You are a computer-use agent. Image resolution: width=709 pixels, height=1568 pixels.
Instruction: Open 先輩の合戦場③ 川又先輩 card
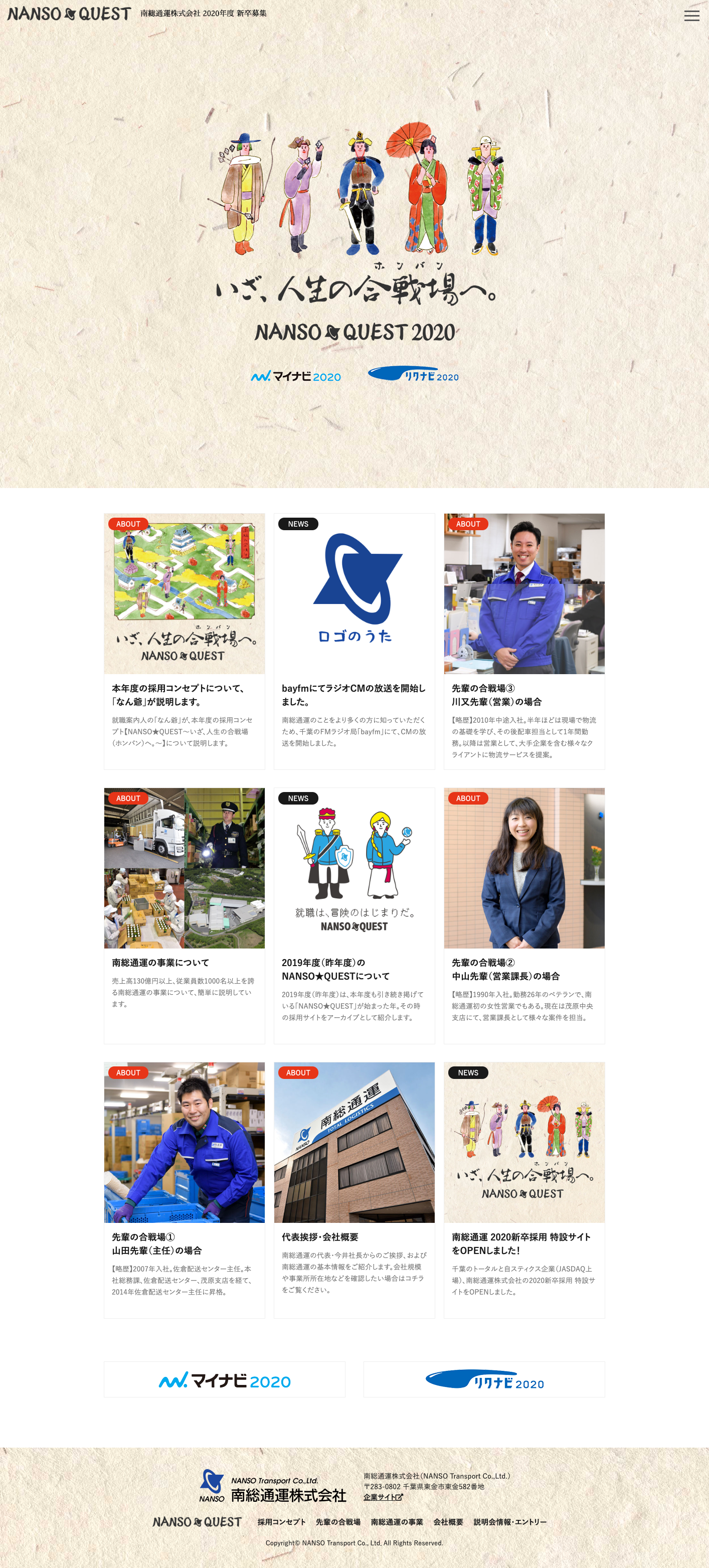pos(524,642)
